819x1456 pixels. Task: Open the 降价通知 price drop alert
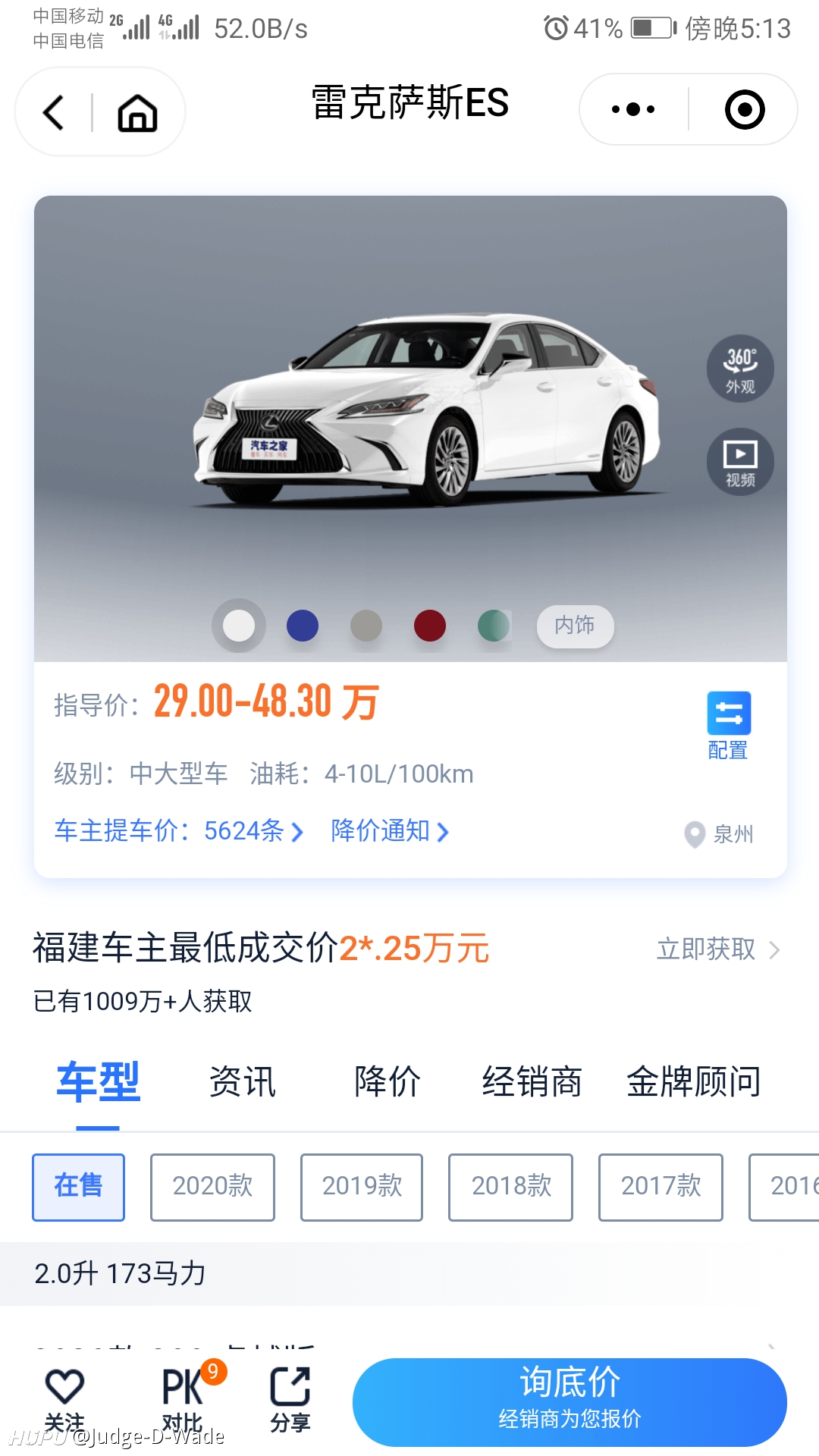[x=390, y=831]
